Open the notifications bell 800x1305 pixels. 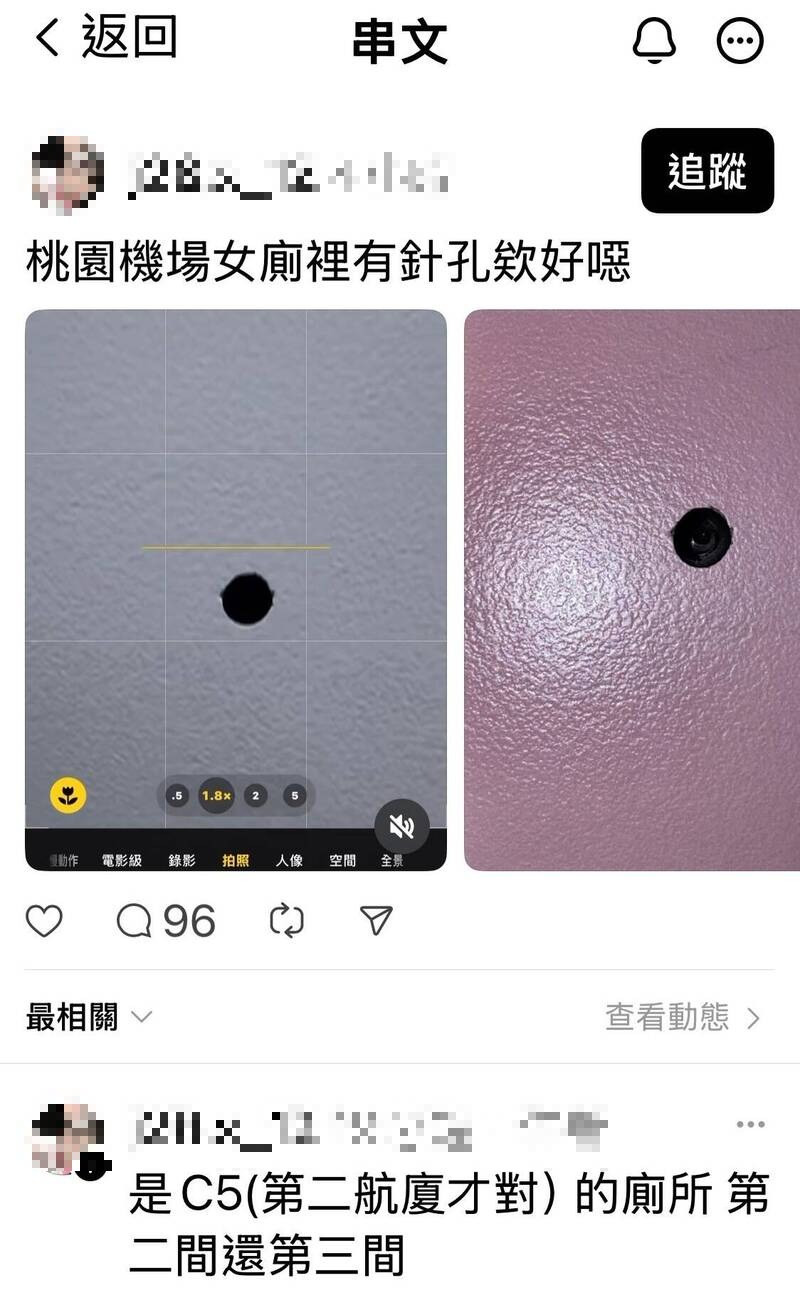[x=655, y=41]
